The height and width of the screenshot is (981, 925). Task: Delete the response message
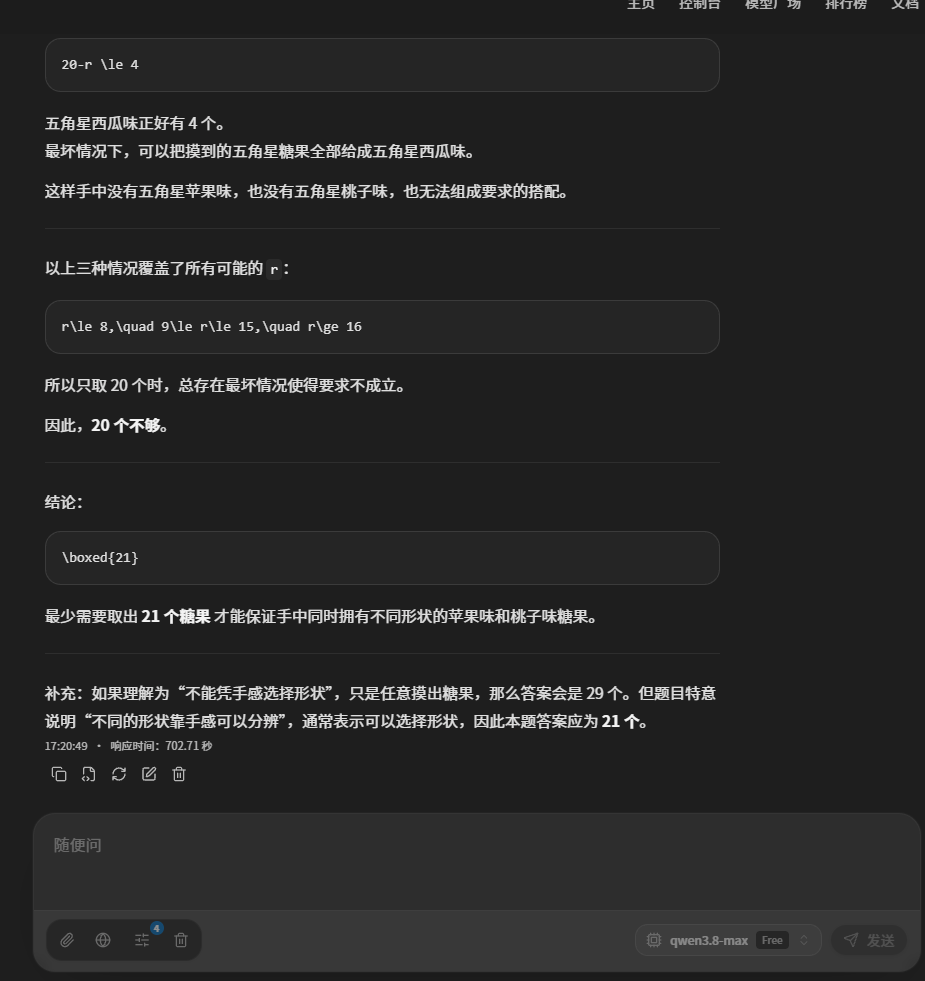coord(179,774)
